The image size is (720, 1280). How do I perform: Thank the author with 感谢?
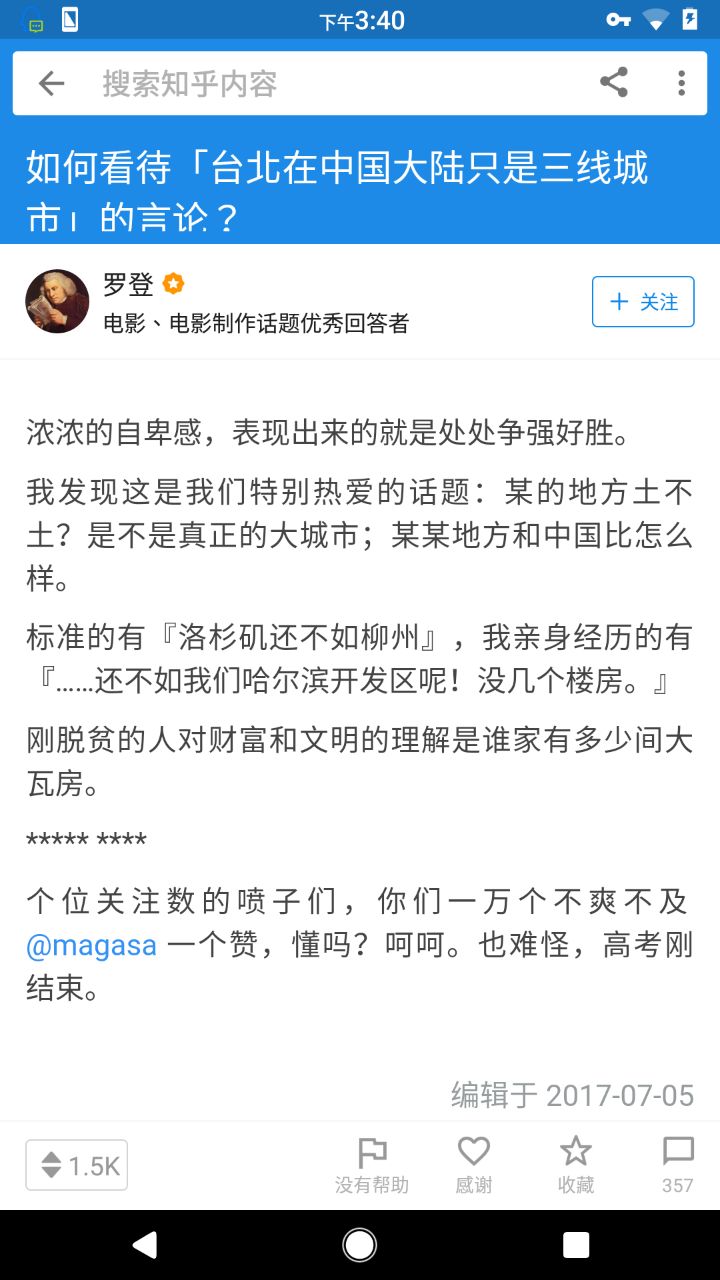pyautogui.click(x=473, y=1165)
